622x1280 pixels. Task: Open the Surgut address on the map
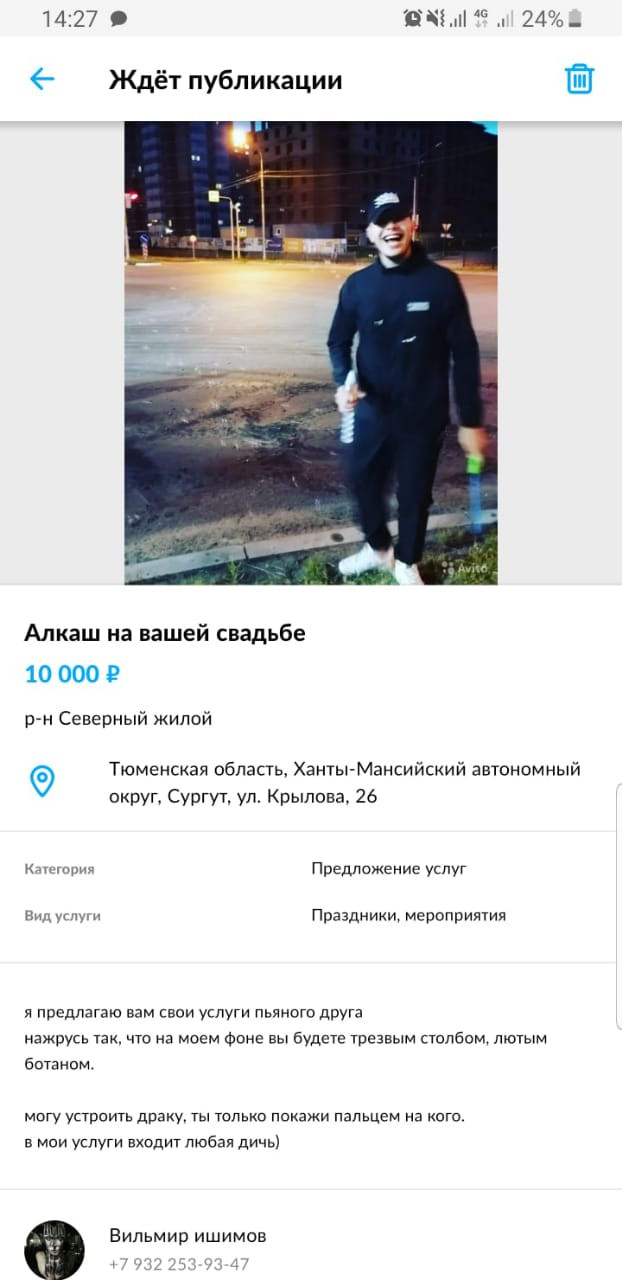click(x=344, y=783)
